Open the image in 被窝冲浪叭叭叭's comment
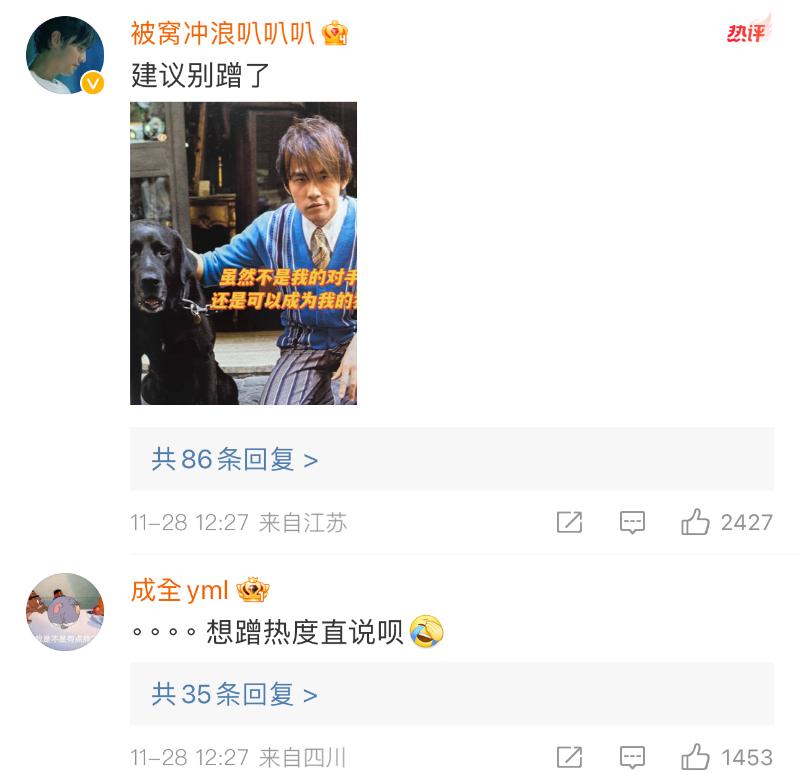This screenshot has width=800, height=772. [243, 253]
